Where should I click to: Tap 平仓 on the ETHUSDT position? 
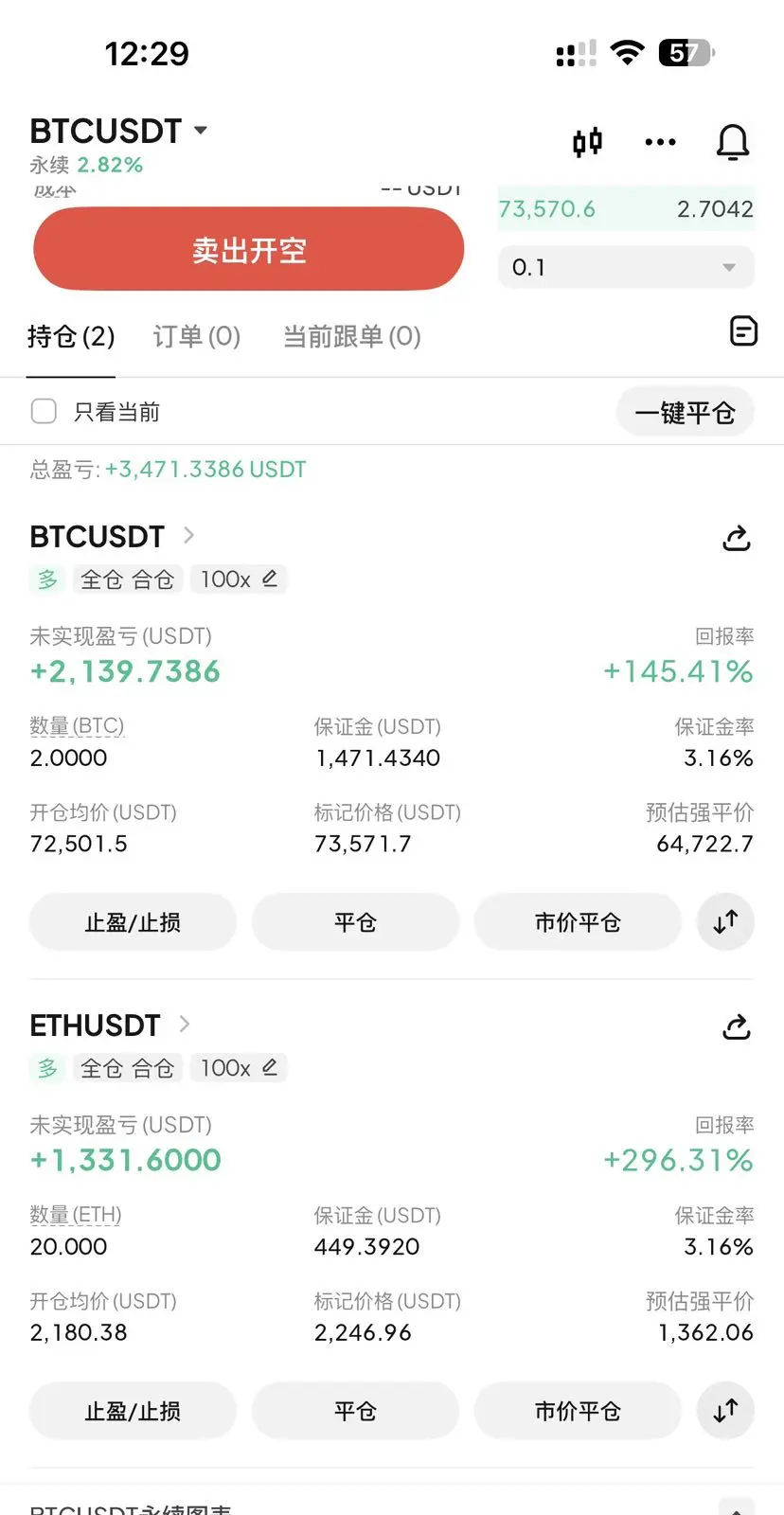(x=355, y=1411)
